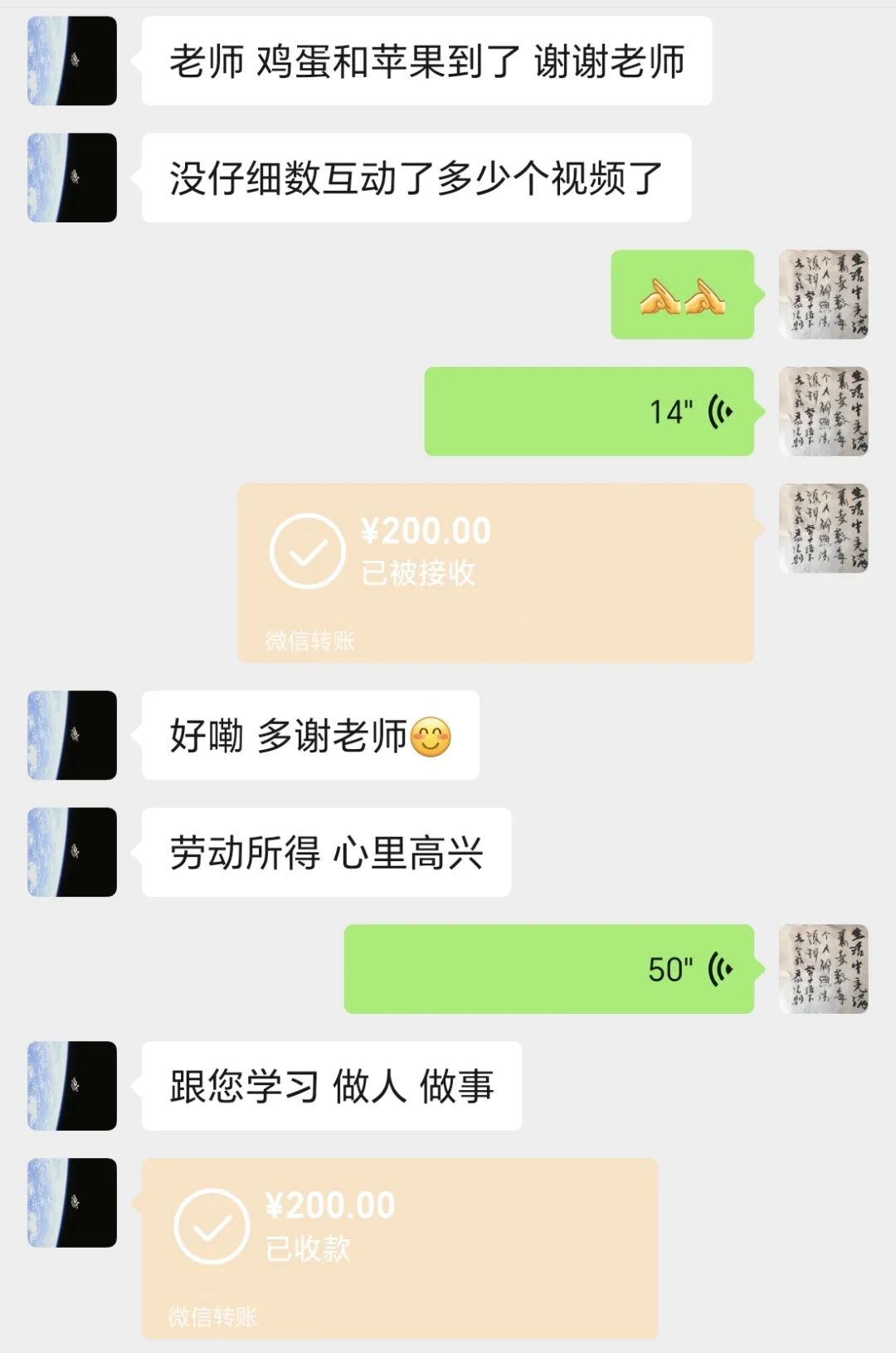
Task: Open the ¥200.00 已收款 transfer card
Action: point(399,1247)
